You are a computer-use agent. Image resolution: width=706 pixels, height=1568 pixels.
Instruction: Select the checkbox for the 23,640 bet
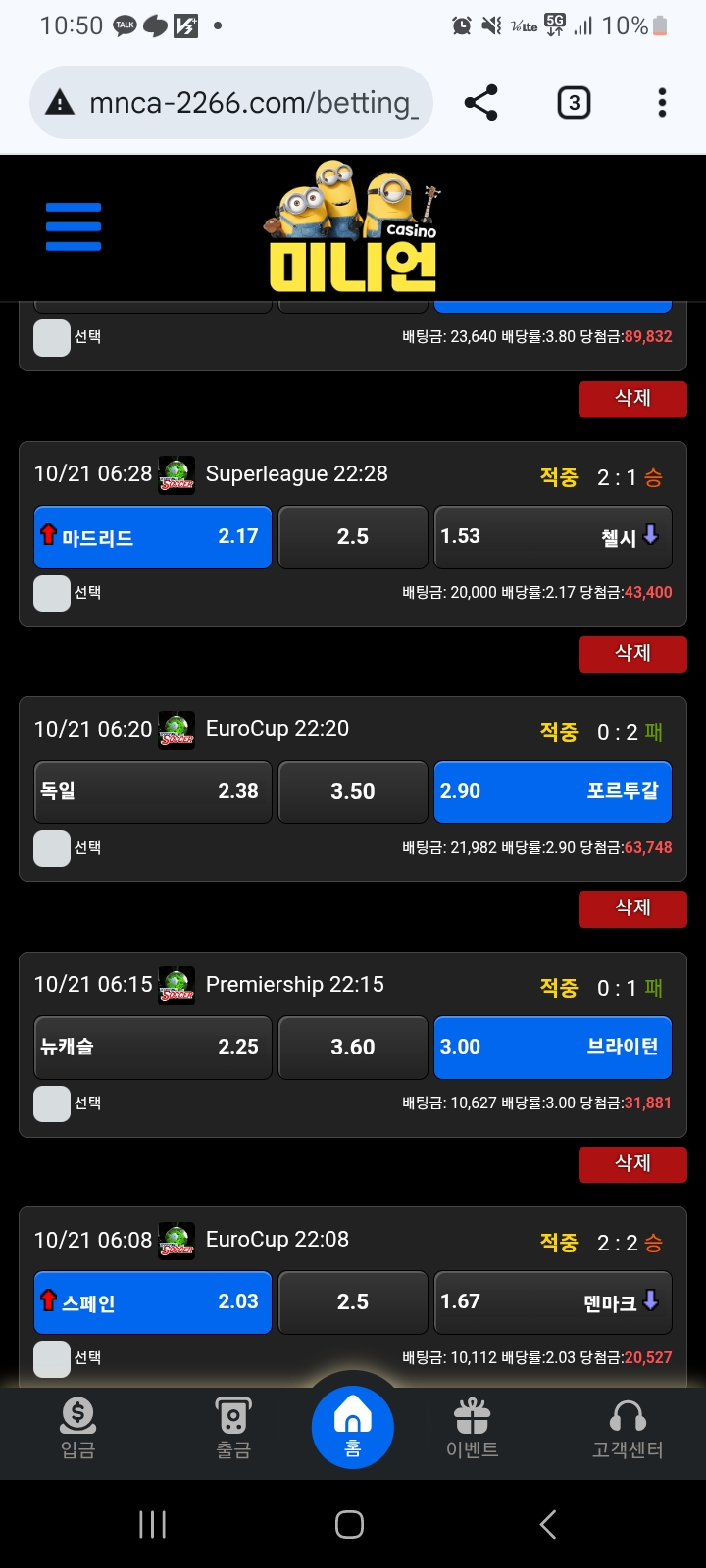click(x=52, y=337)
